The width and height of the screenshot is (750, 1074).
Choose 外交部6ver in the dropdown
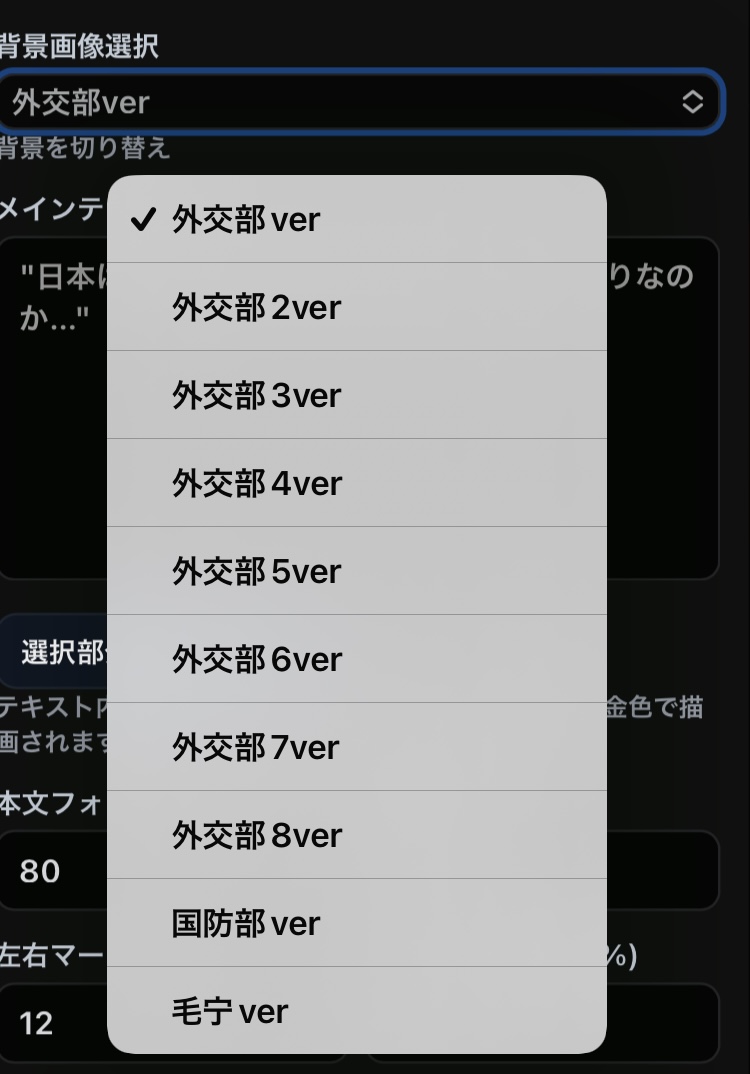(x=356, y=659)
